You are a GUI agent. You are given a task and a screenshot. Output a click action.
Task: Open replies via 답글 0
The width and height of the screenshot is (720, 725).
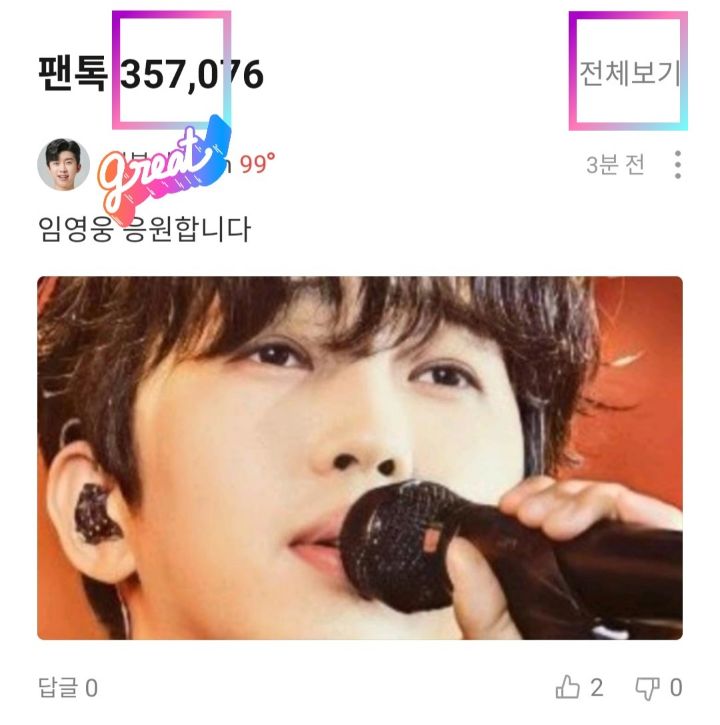click(x=68, y=688)
